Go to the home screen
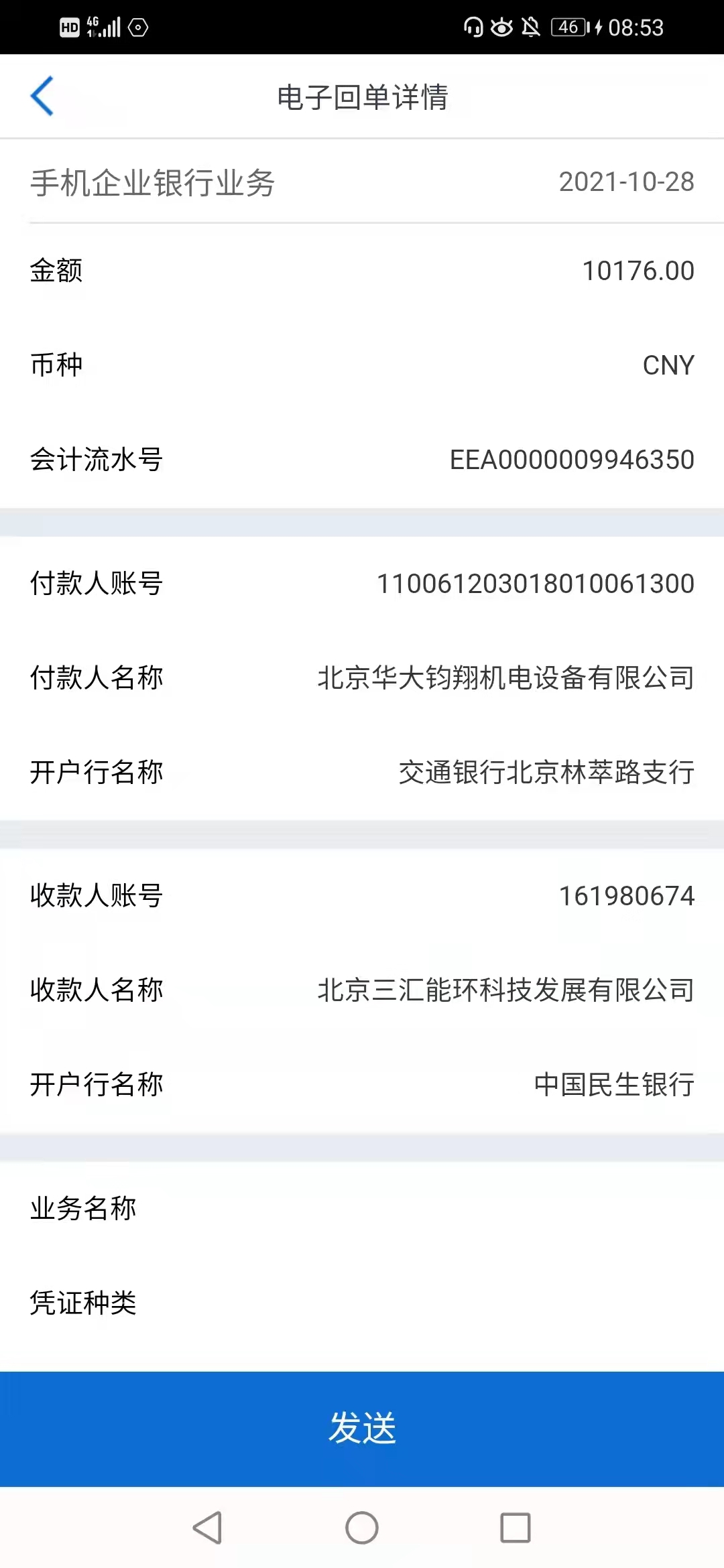Image resolution: width=724 pixels, height=1568 pixels. 362,1528
